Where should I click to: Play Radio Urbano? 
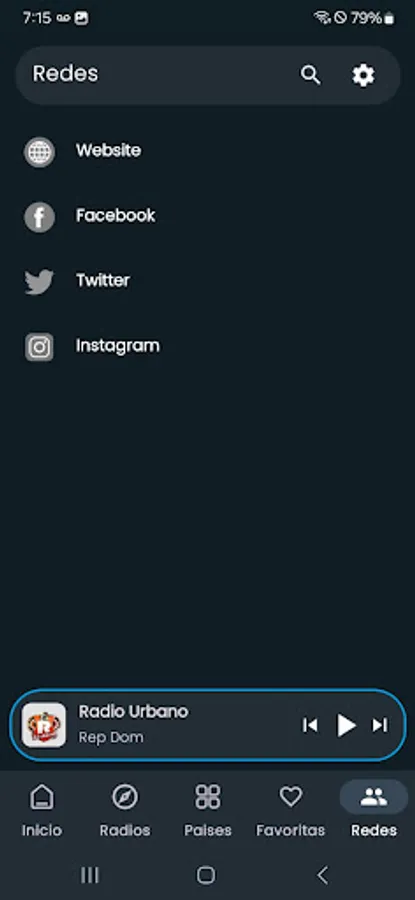point(346,726)
